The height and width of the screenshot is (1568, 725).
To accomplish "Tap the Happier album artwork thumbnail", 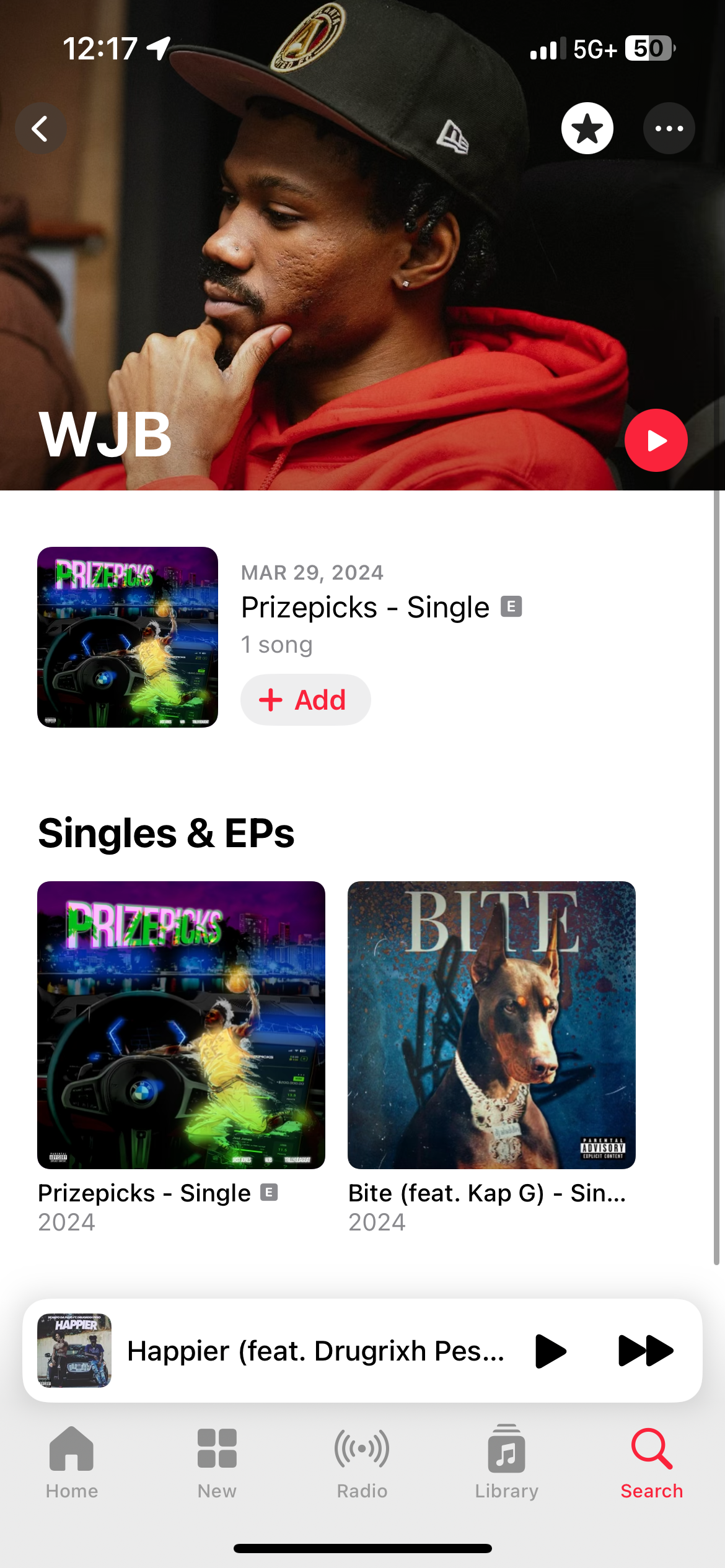I will click(74, 1351).
